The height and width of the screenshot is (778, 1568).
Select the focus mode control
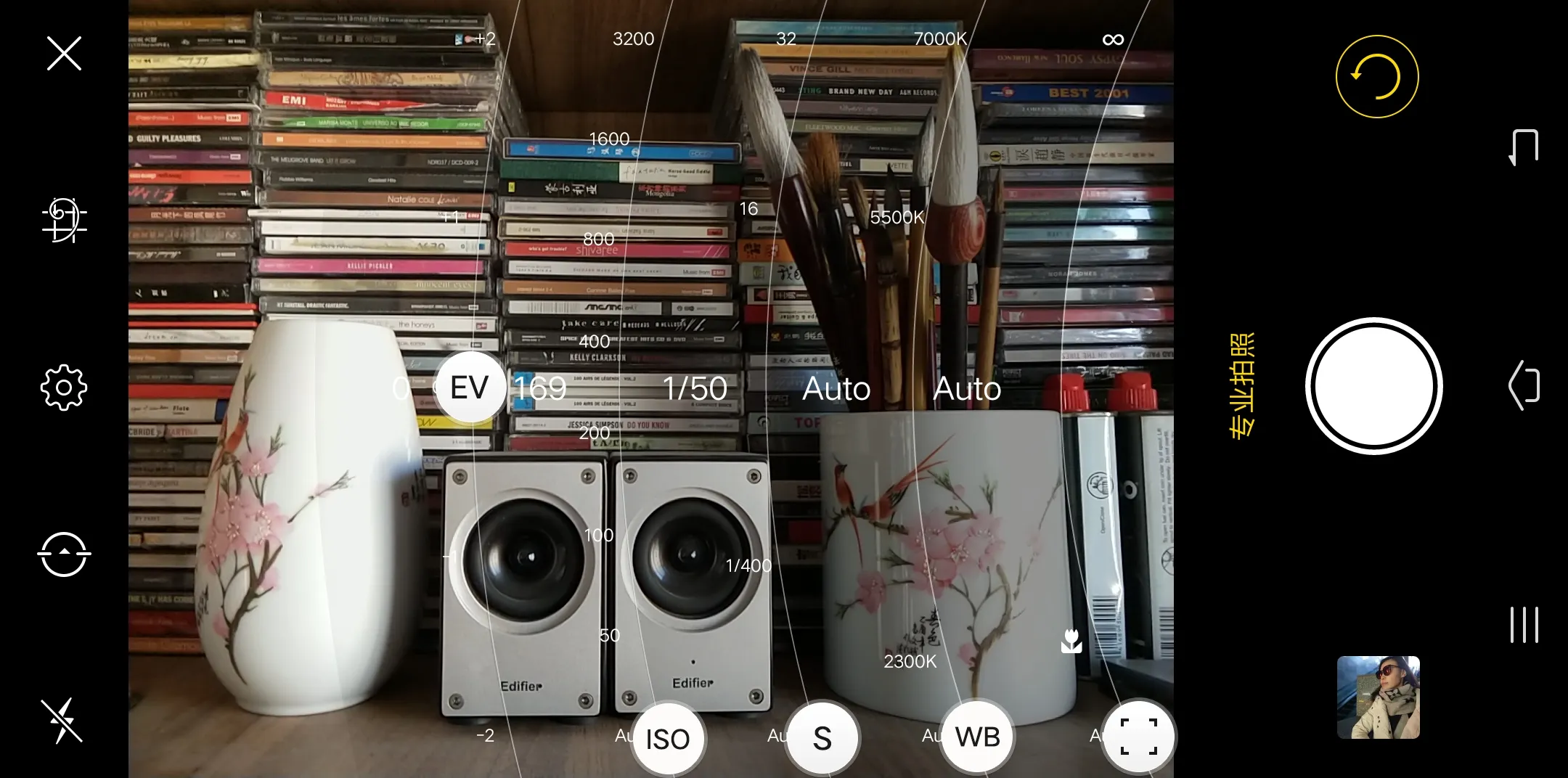(x=1138, y=737)
